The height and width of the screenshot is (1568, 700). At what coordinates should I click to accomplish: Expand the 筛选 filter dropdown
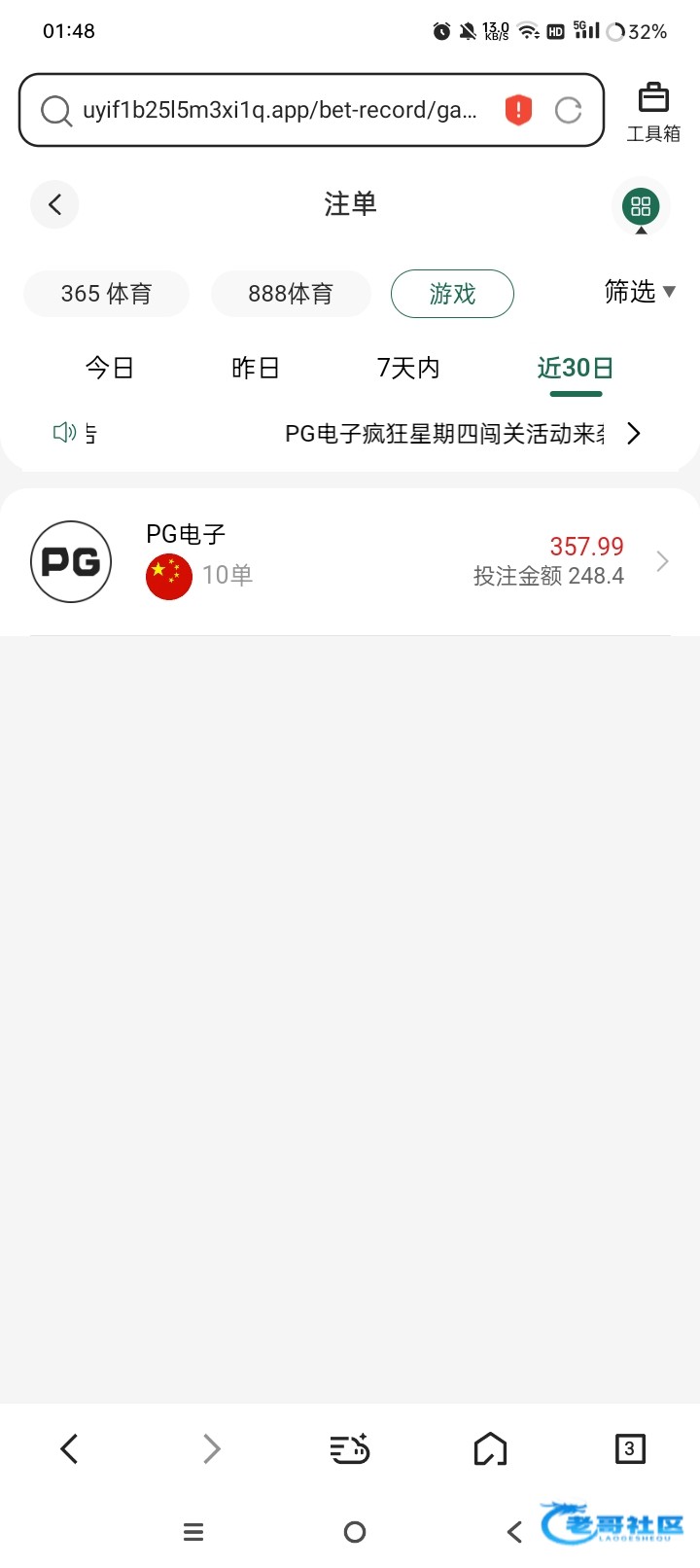point(640,292)
